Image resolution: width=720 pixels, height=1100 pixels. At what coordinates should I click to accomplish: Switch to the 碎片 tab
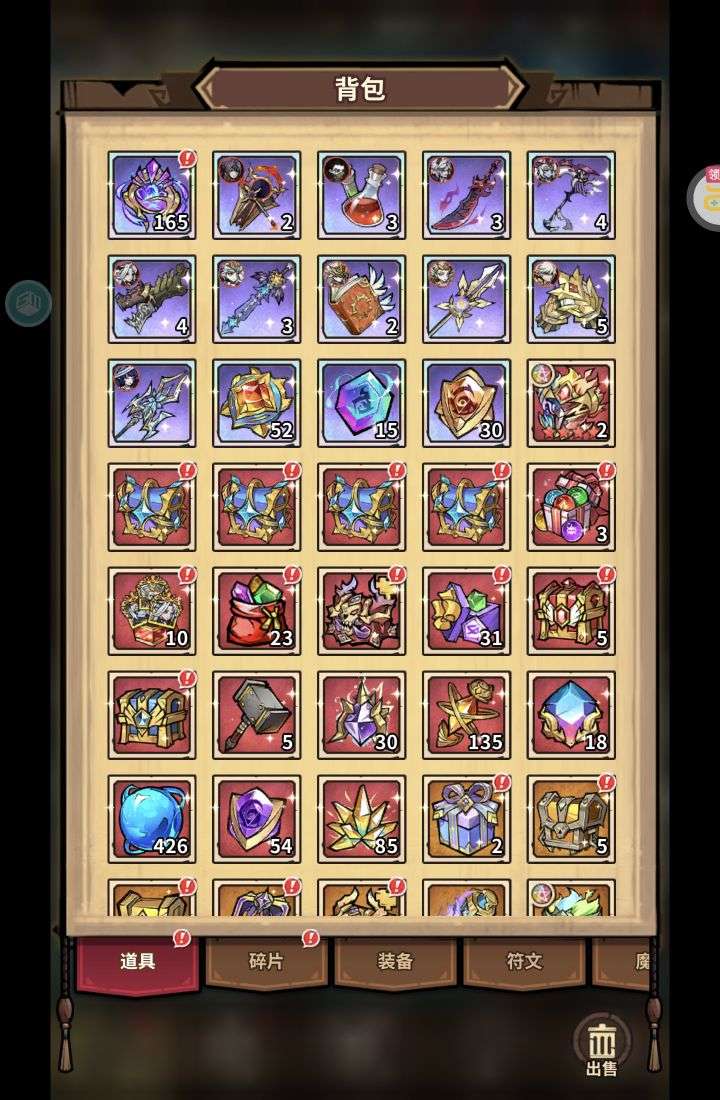266,961
